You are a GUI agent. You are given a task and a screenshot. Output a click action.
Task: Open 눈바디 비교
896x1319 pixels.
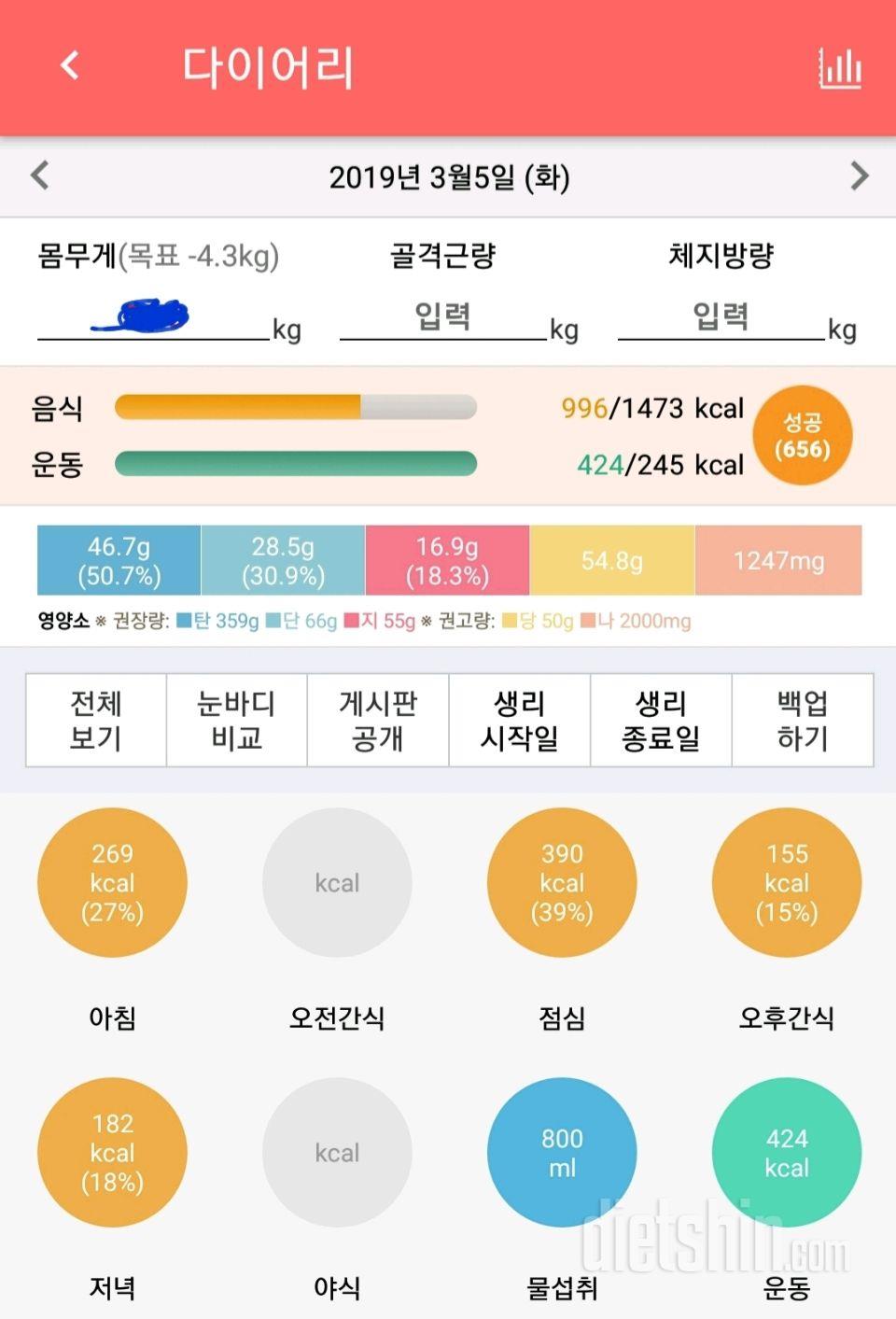pyautogui.click(x=237, y=720)
